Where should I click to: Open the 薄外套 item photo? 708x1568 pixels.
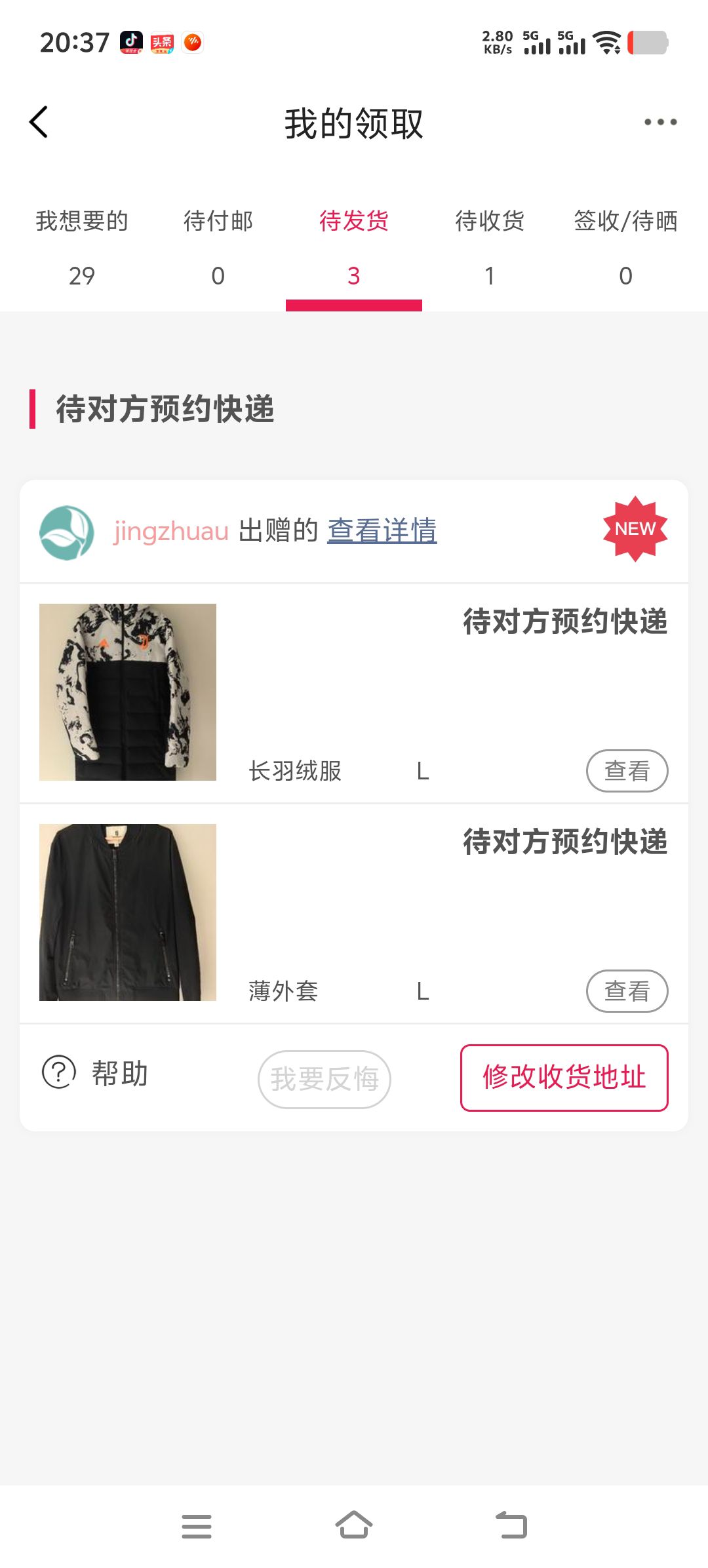(128, 912)
